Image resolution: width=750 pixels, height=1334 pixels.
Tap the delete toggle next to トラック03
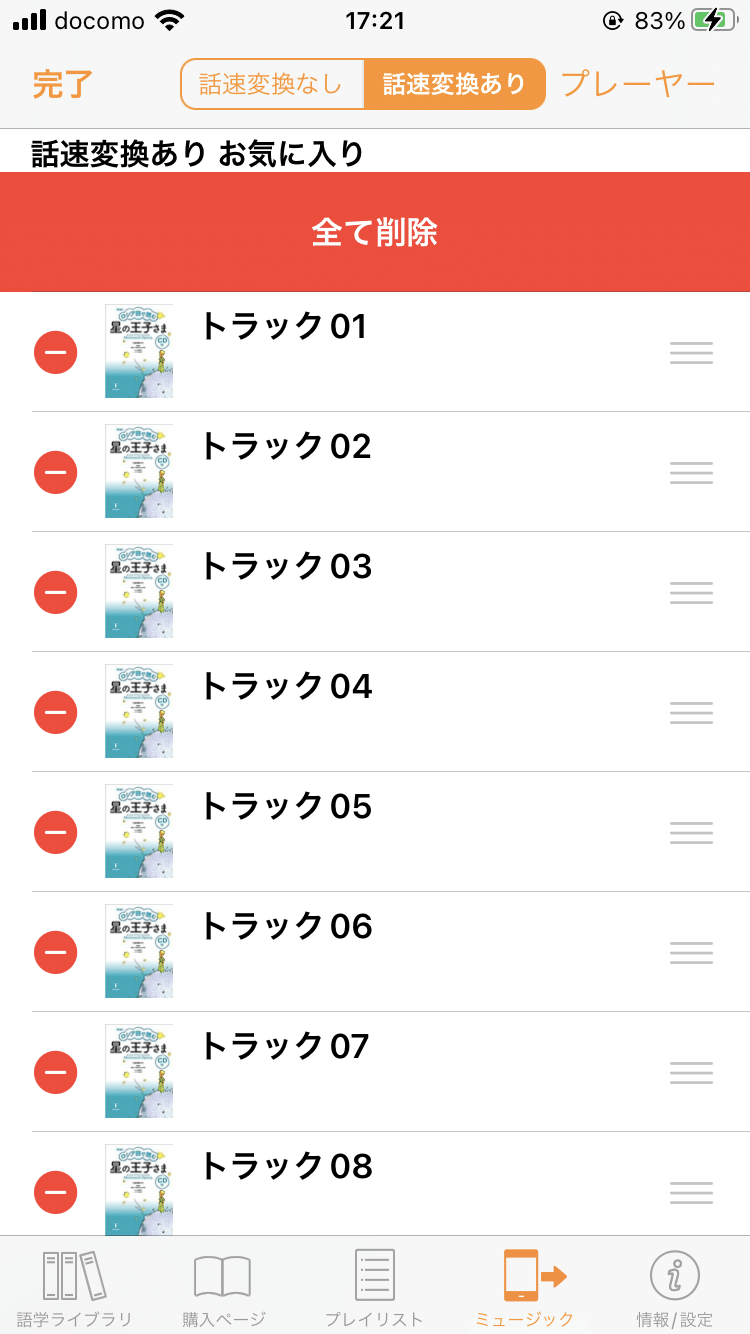coord(55,592)
